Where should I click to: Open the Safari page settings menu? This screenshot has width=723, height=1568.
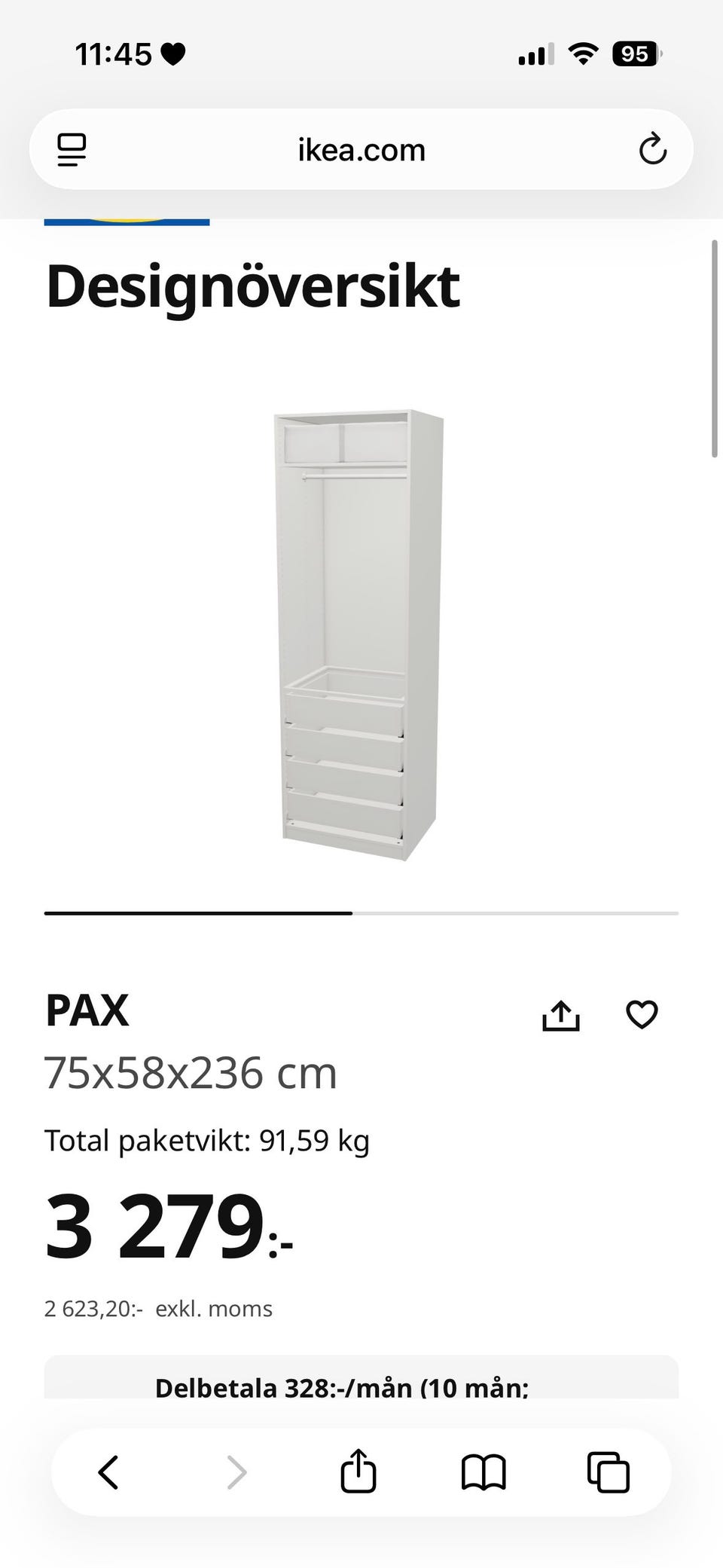[x=72, y=150]
